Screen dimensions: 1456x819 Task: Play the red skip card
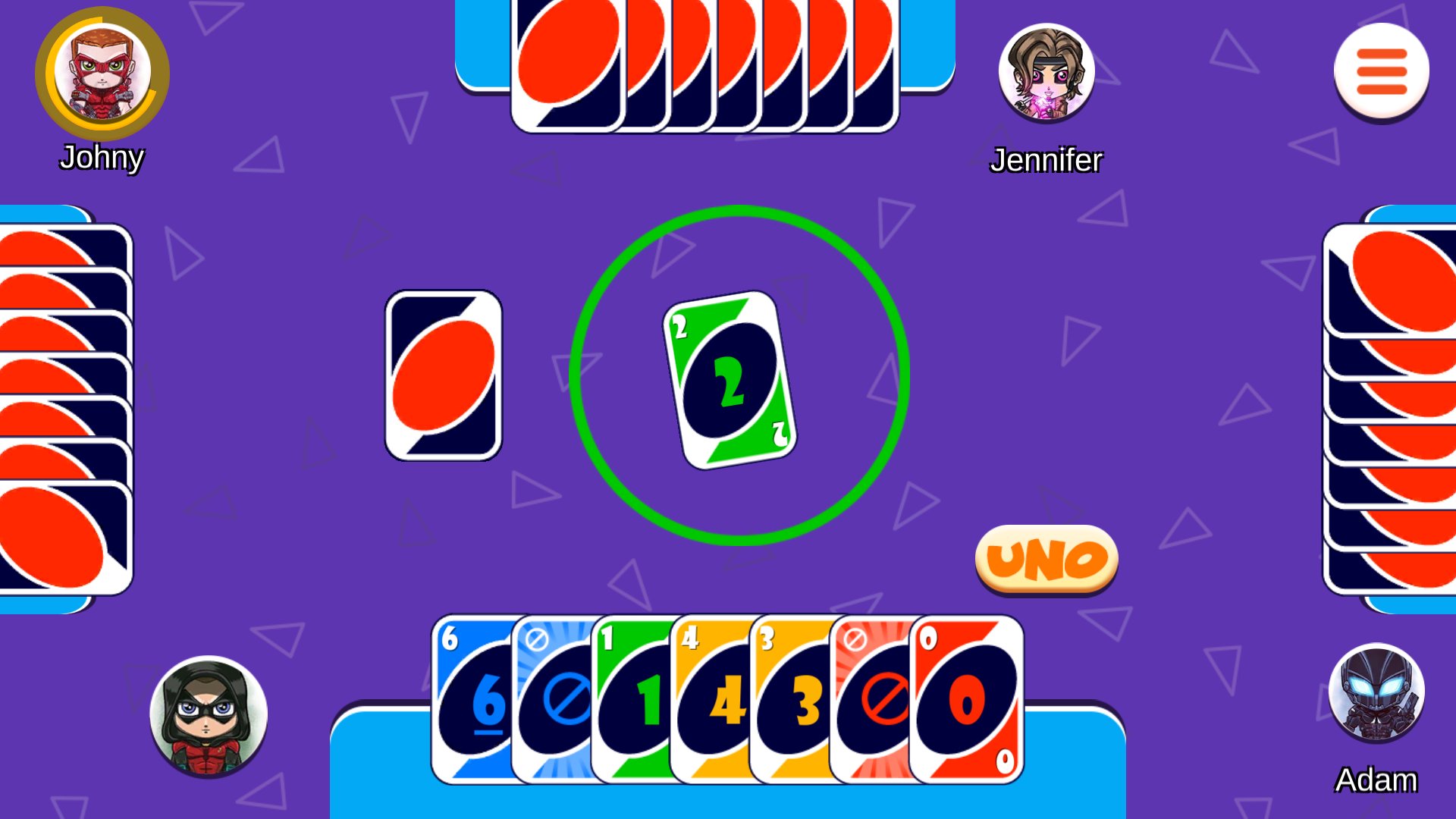coord(870,699)
